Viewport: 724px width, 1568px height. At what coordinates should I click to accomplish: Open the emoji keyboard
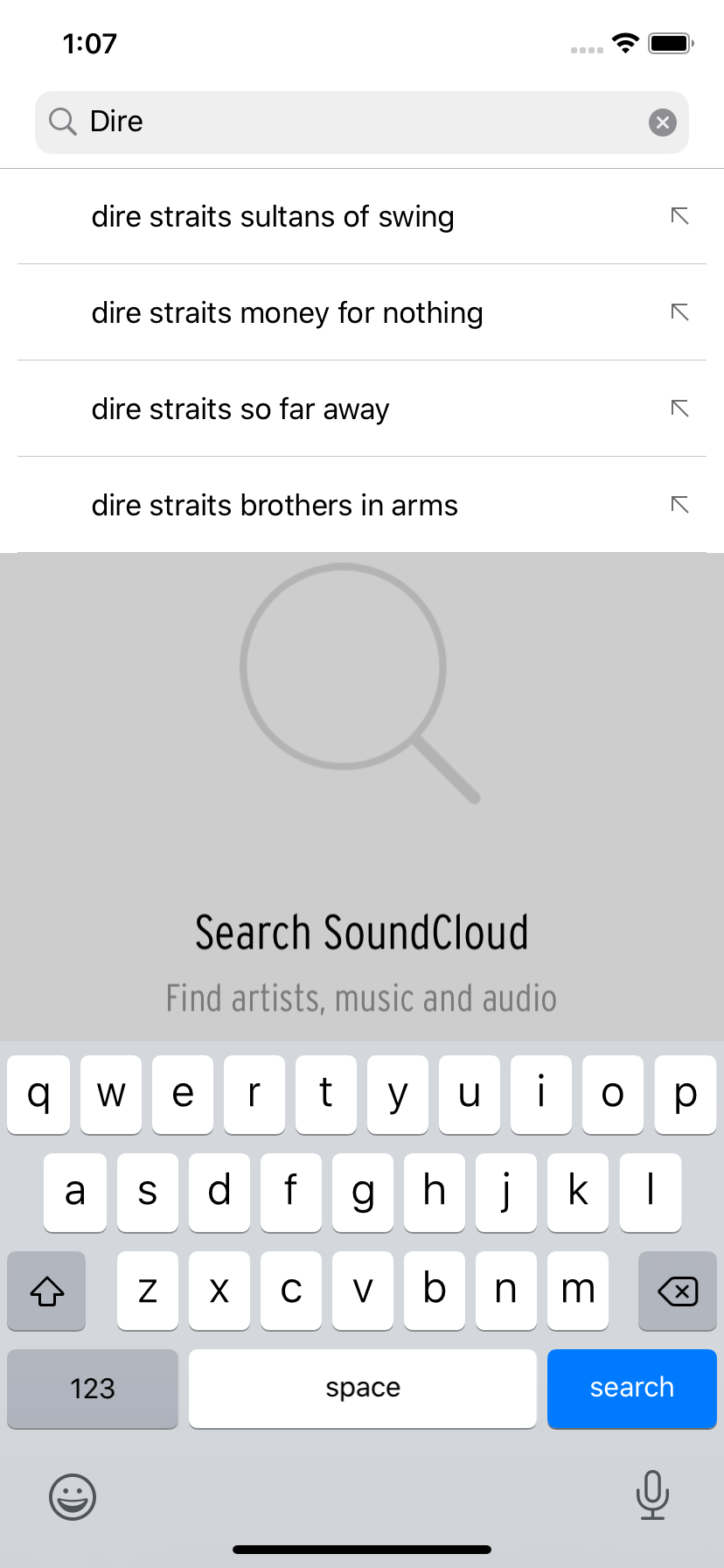coord(73,1496)
